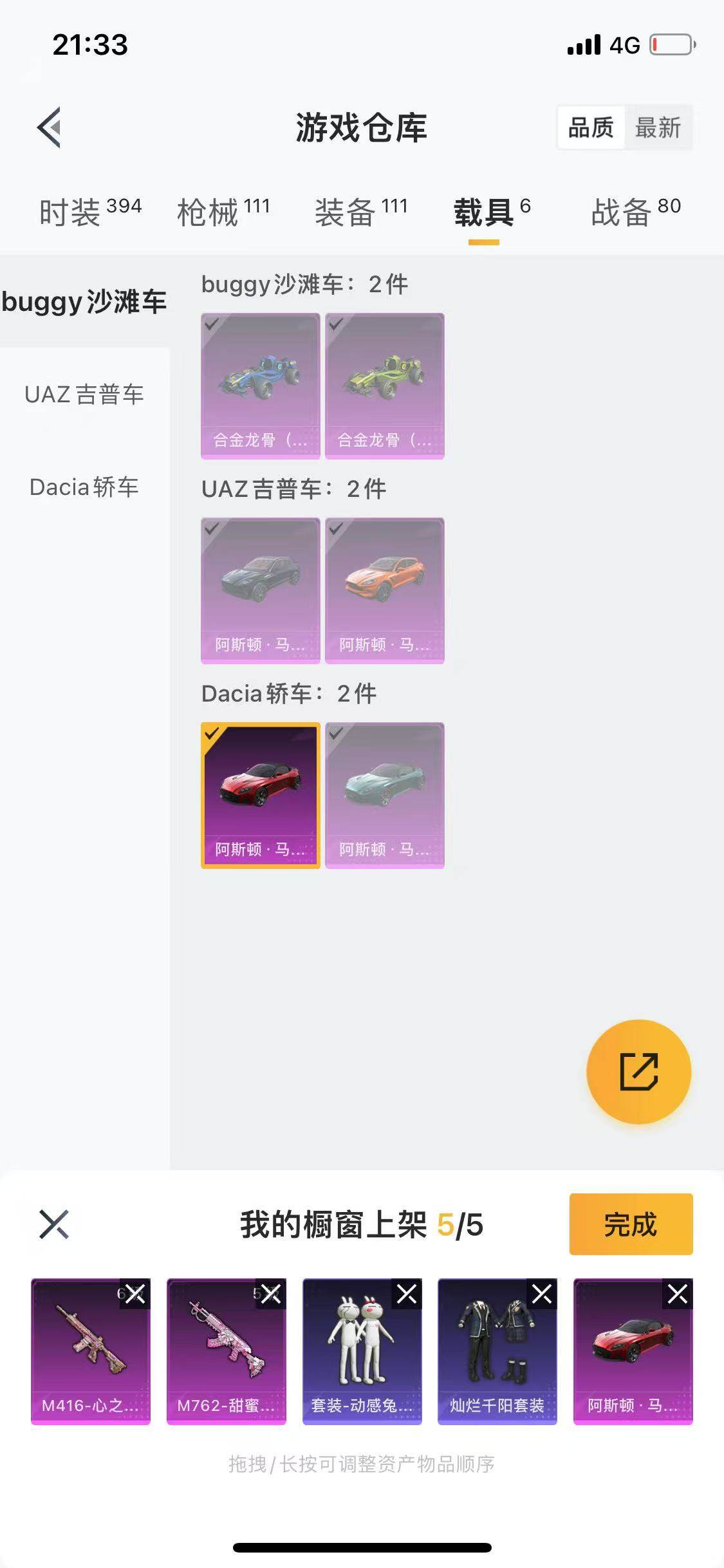The image size is (724, 1568).
Task: Tap the 完成 button
Action: tap(631, 1225)
